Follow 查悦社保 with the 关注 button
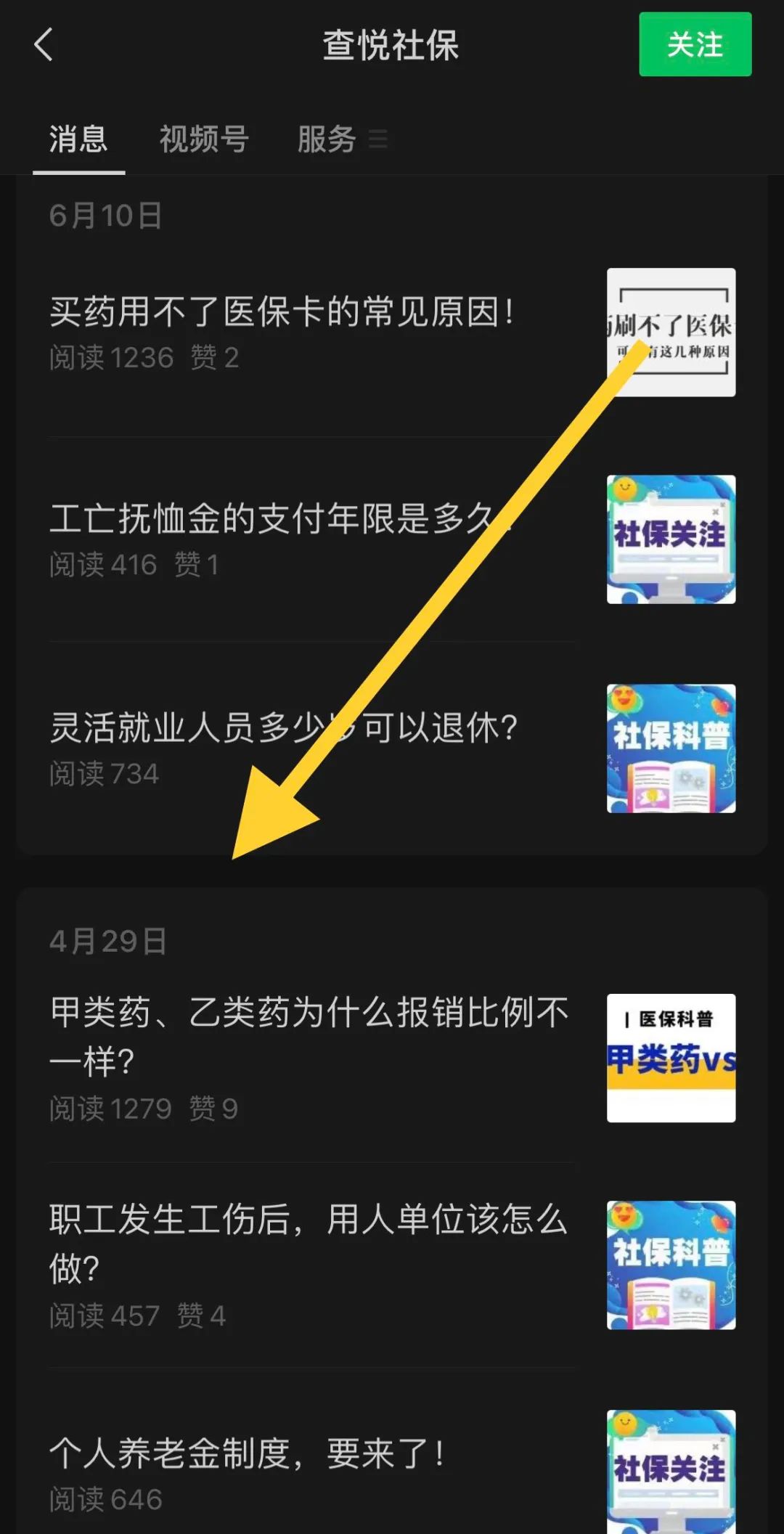The image size is (784, 1534). (x=695, y=45)
